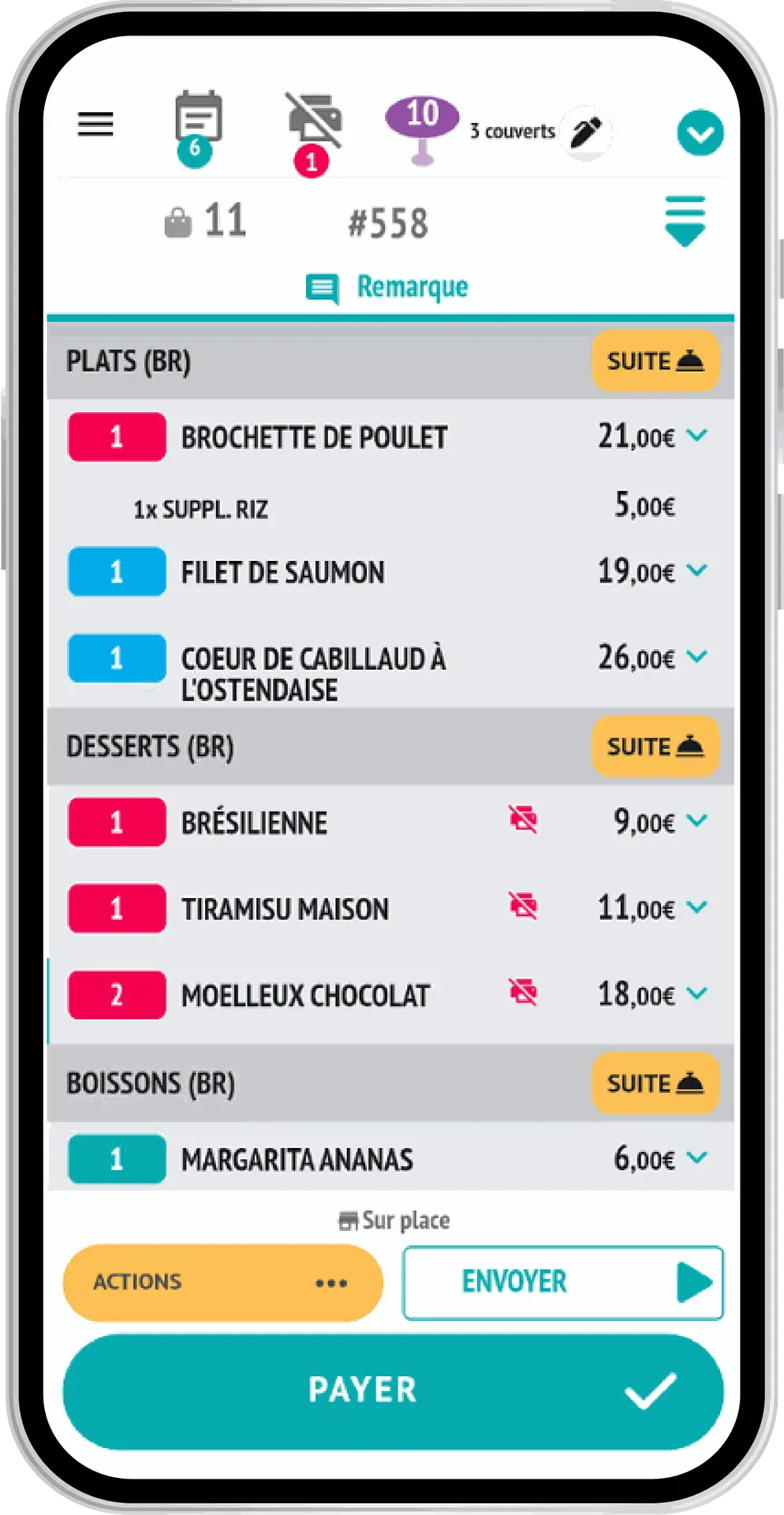This screenshot has width=784, height=1515.
Task: Edit the 3 couverts count with the pencil
Action: point(586,132)
